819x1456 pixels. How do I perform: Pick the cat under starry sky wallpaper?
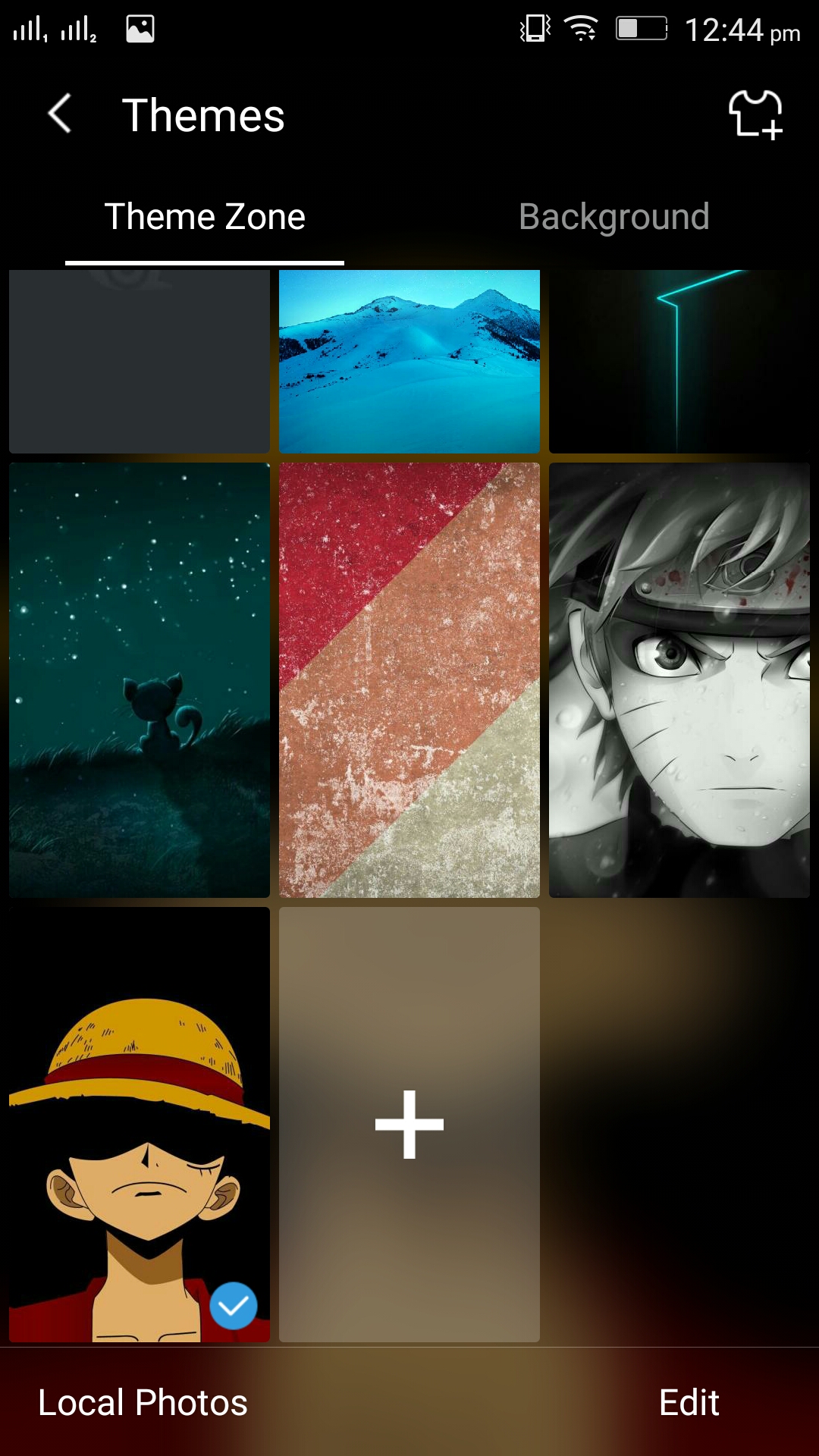coord(140,680)
